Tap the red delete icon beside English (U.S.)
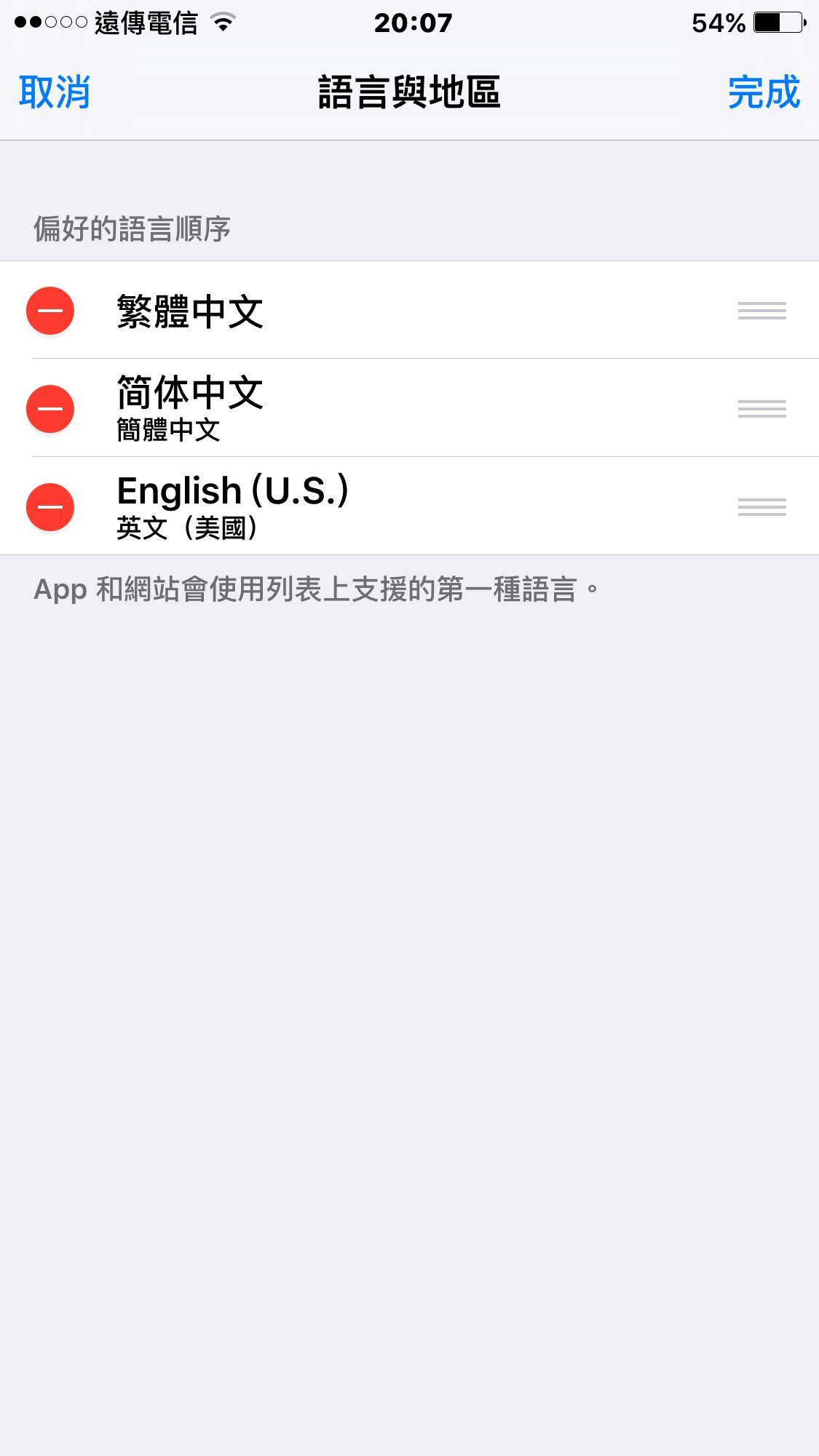The width and height of the screenshot is (819, 1456). 49,505
